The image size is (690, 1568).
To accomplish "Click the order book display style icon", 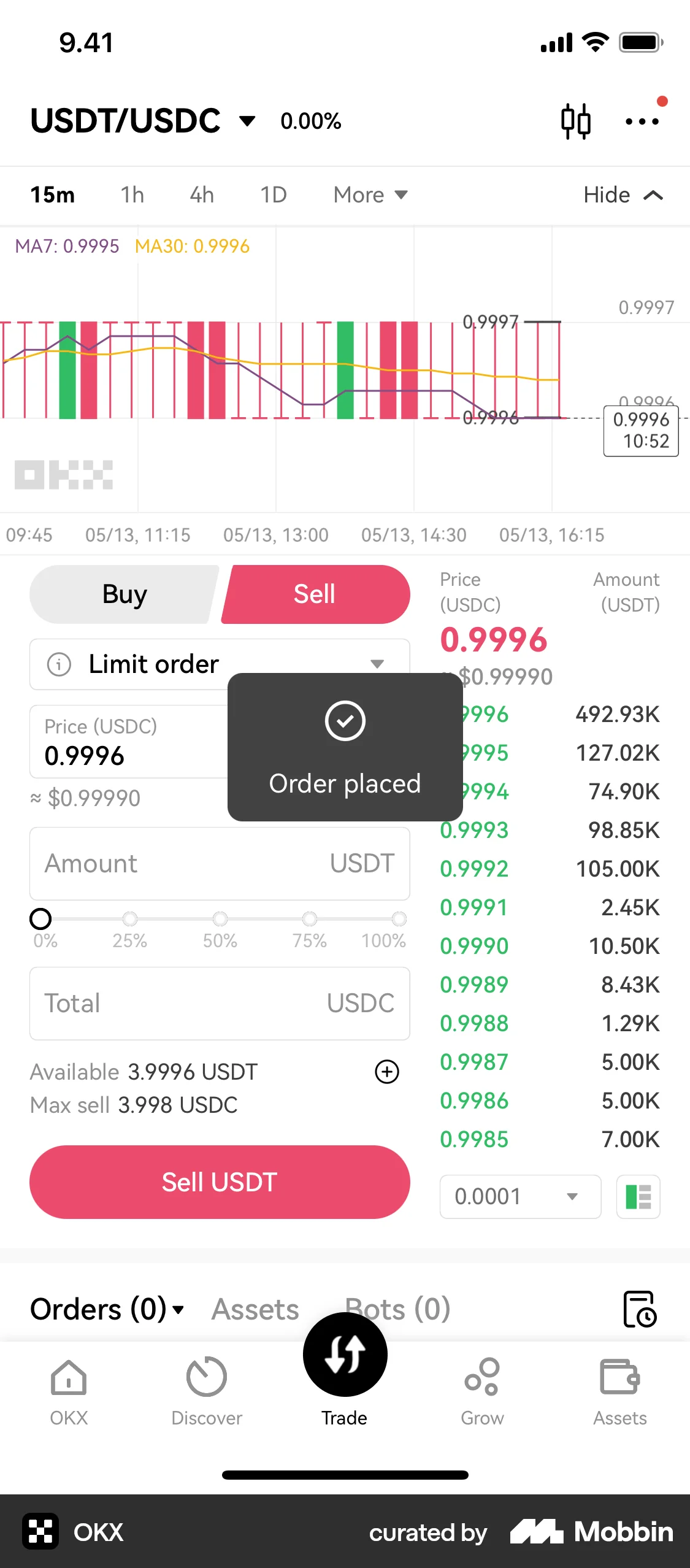I will pos(638,1196).
